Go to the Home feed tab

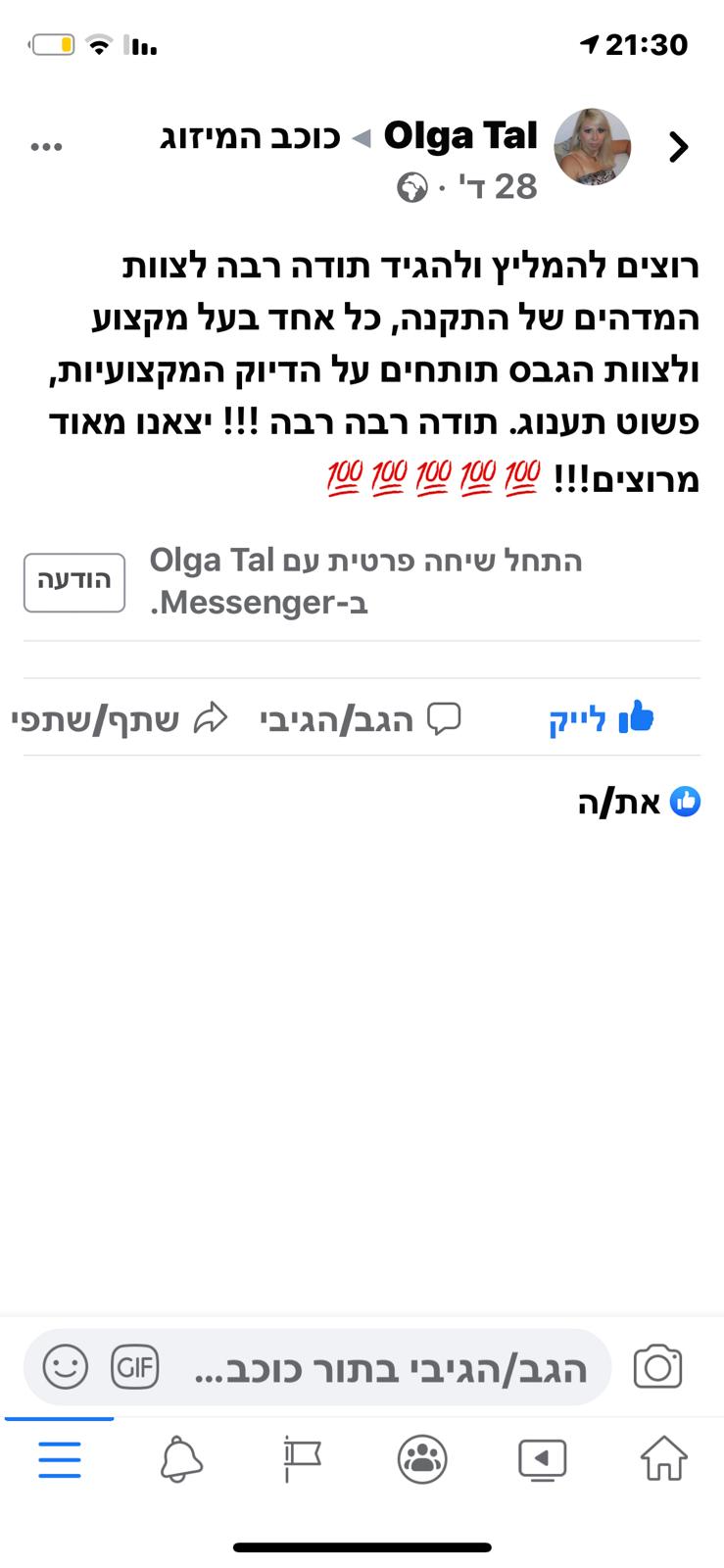coord(664,1459)
